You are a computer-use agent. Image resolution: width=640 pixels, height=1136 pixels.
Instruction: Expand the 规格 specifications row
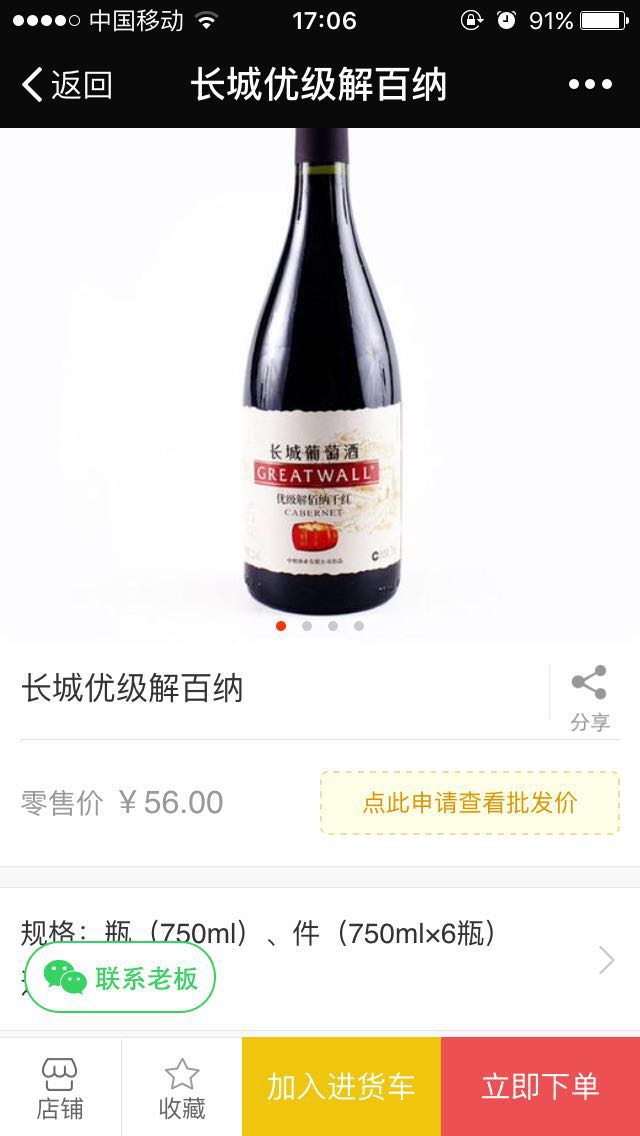(x=606, y=960)
